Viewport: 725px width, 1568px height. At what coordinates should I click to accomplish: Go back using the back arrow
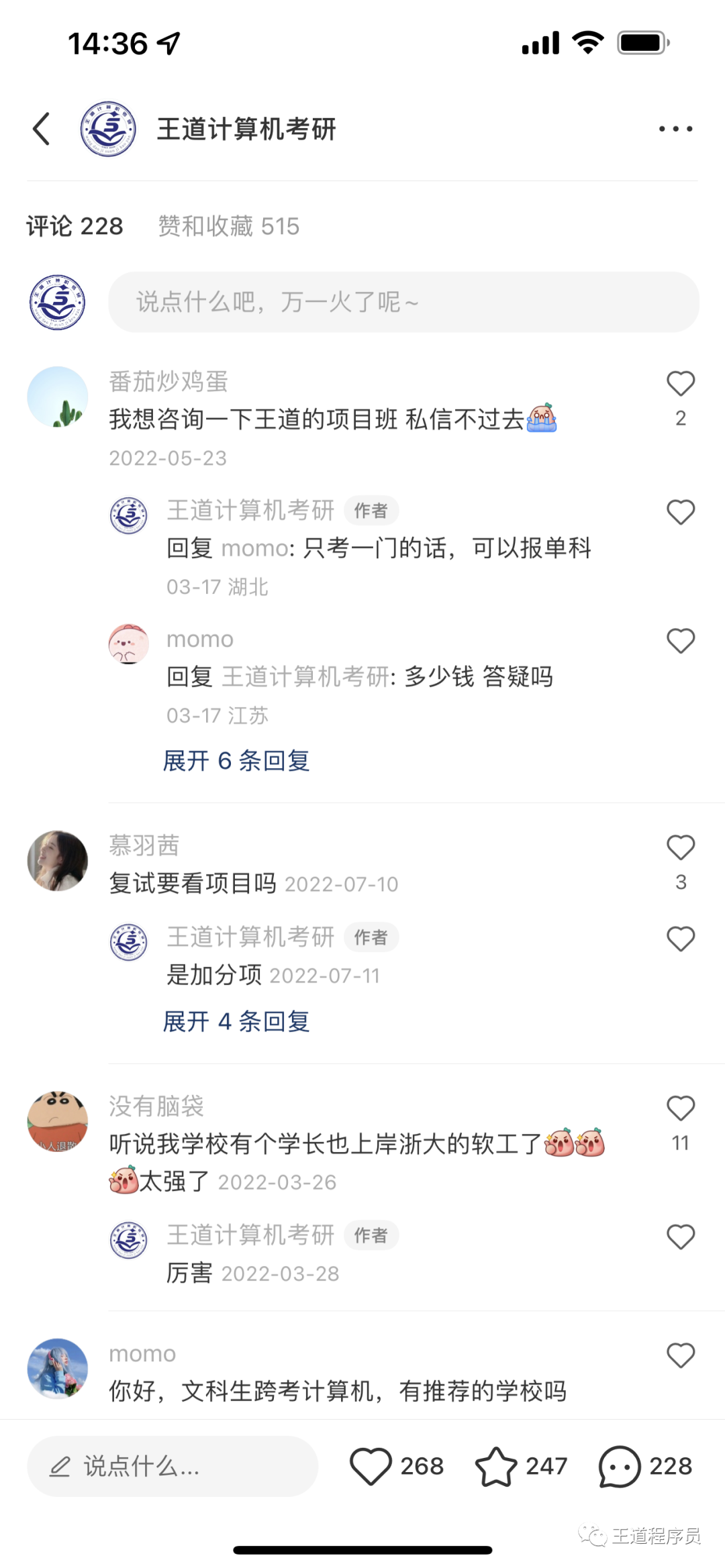42,129
